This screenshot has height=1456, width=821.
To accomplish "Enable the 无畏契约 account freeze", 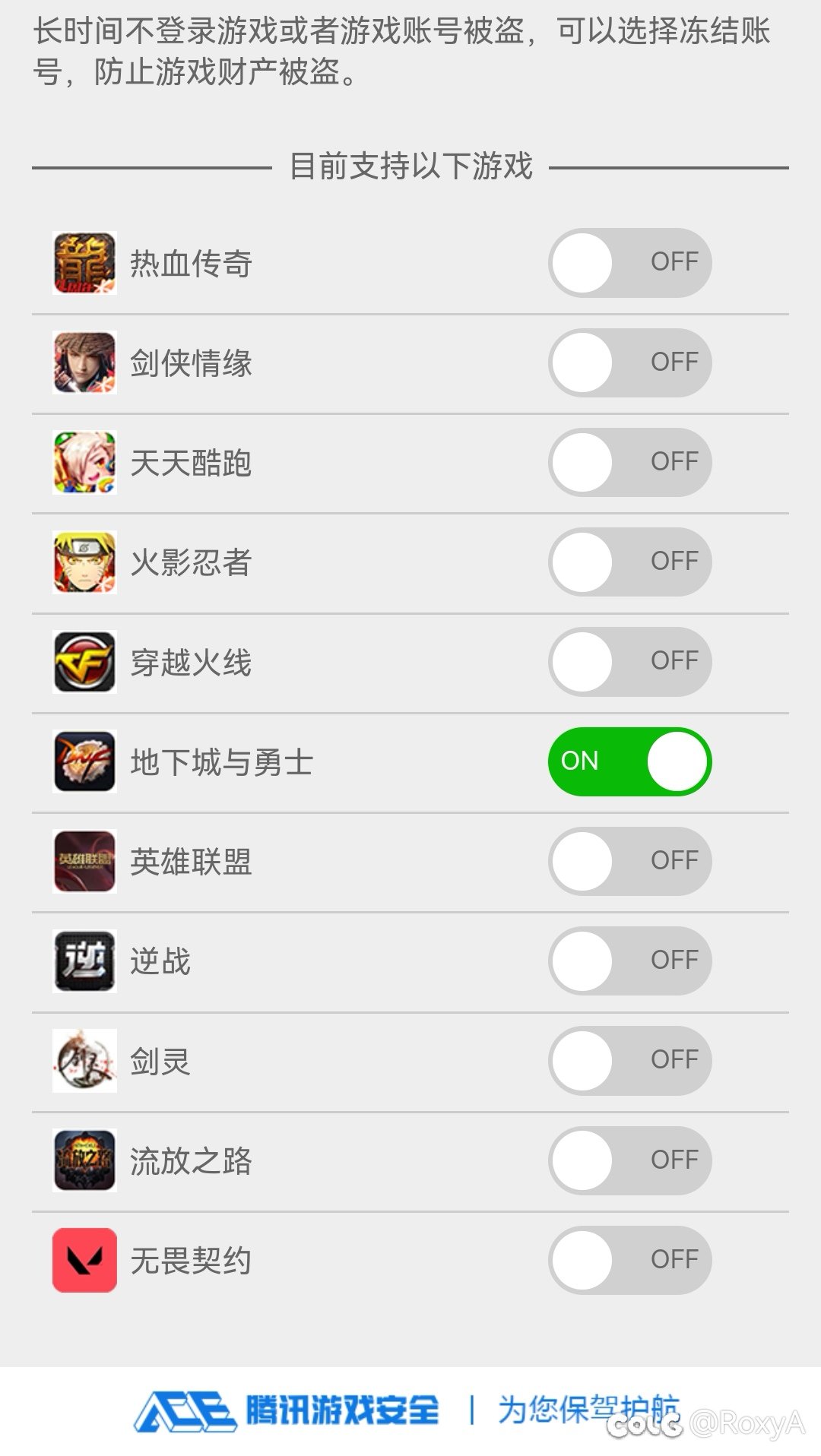I will pyautogui.click(x=629, y=1260).
